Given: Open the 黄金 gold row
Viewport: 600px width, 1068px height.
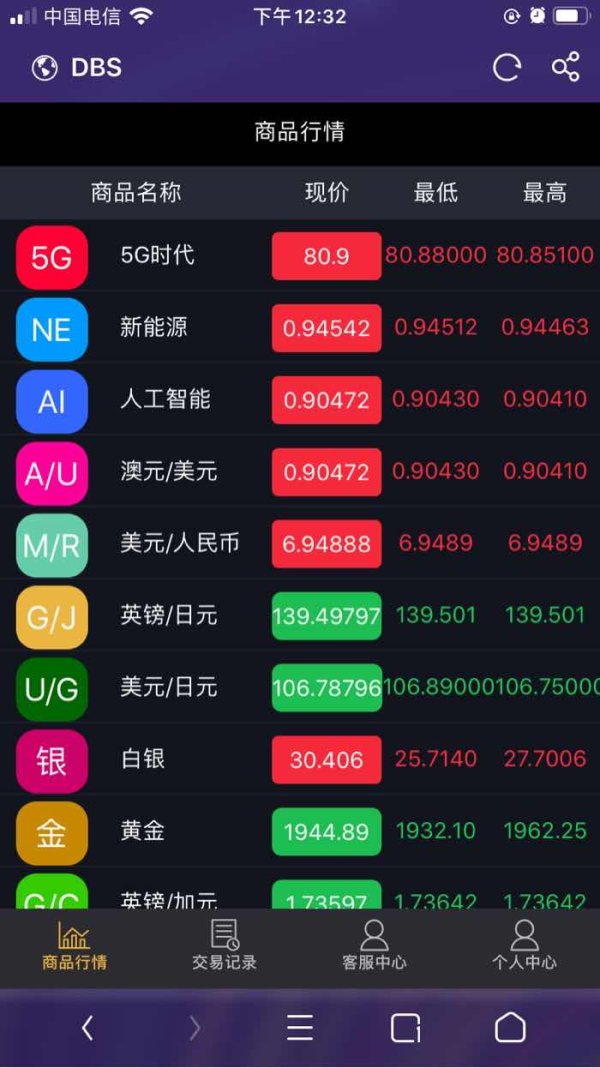Looking at the screenshot, I should tap(300, 832).
